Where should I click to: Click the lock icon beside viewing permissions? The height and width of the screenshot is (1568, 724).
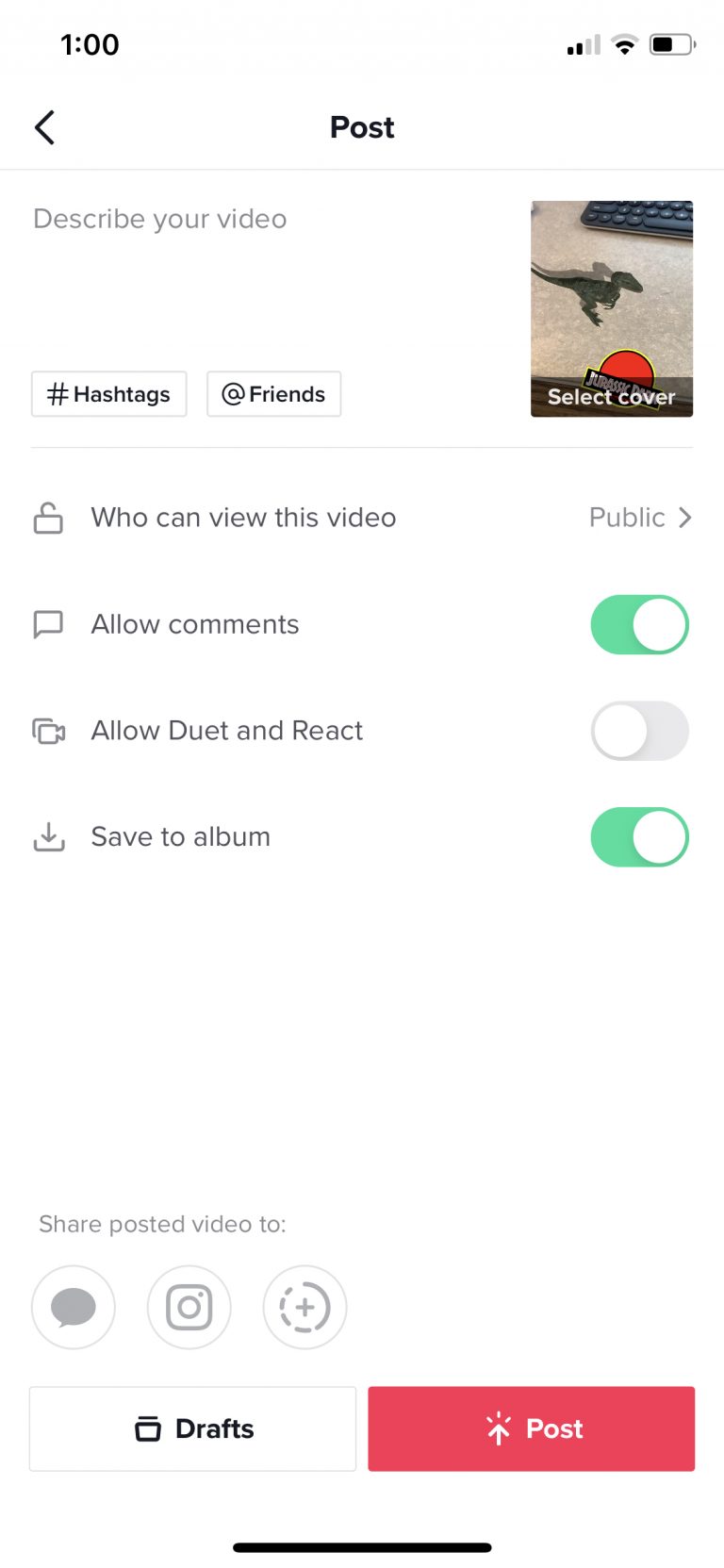[48, 517]
